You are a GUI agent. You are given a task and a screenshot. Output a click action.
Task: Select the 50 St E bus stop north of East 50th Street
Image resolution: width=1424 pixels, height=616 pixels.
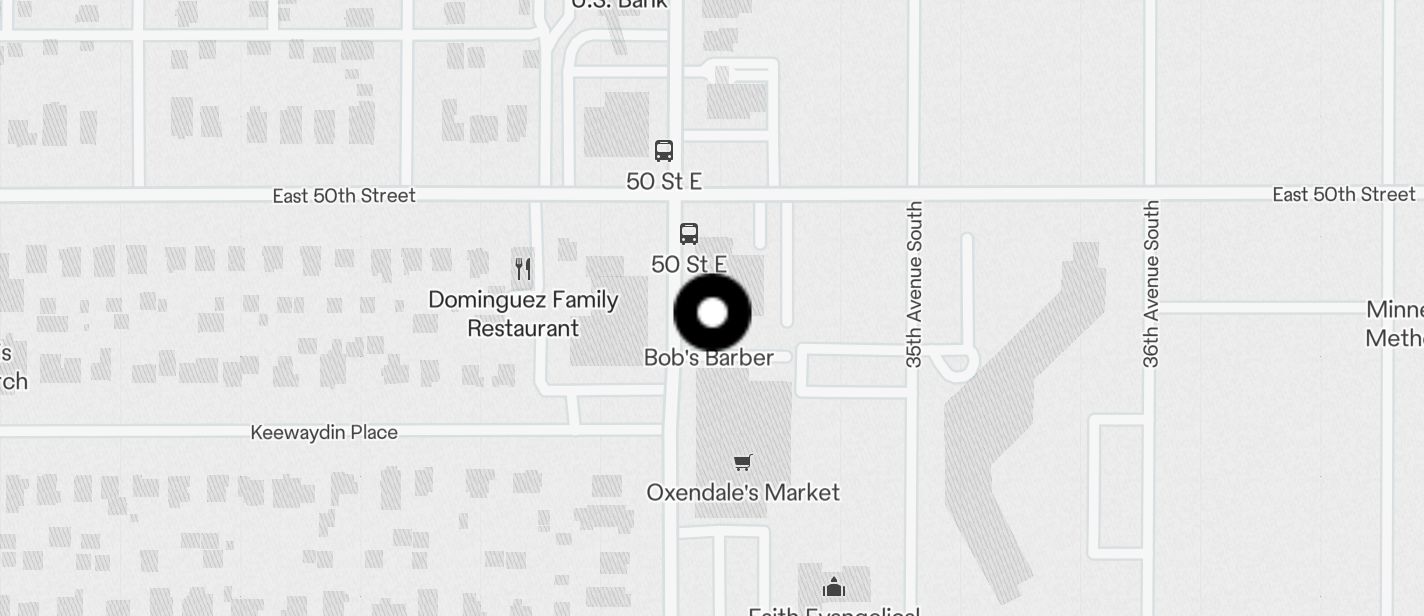click(664, 151)
